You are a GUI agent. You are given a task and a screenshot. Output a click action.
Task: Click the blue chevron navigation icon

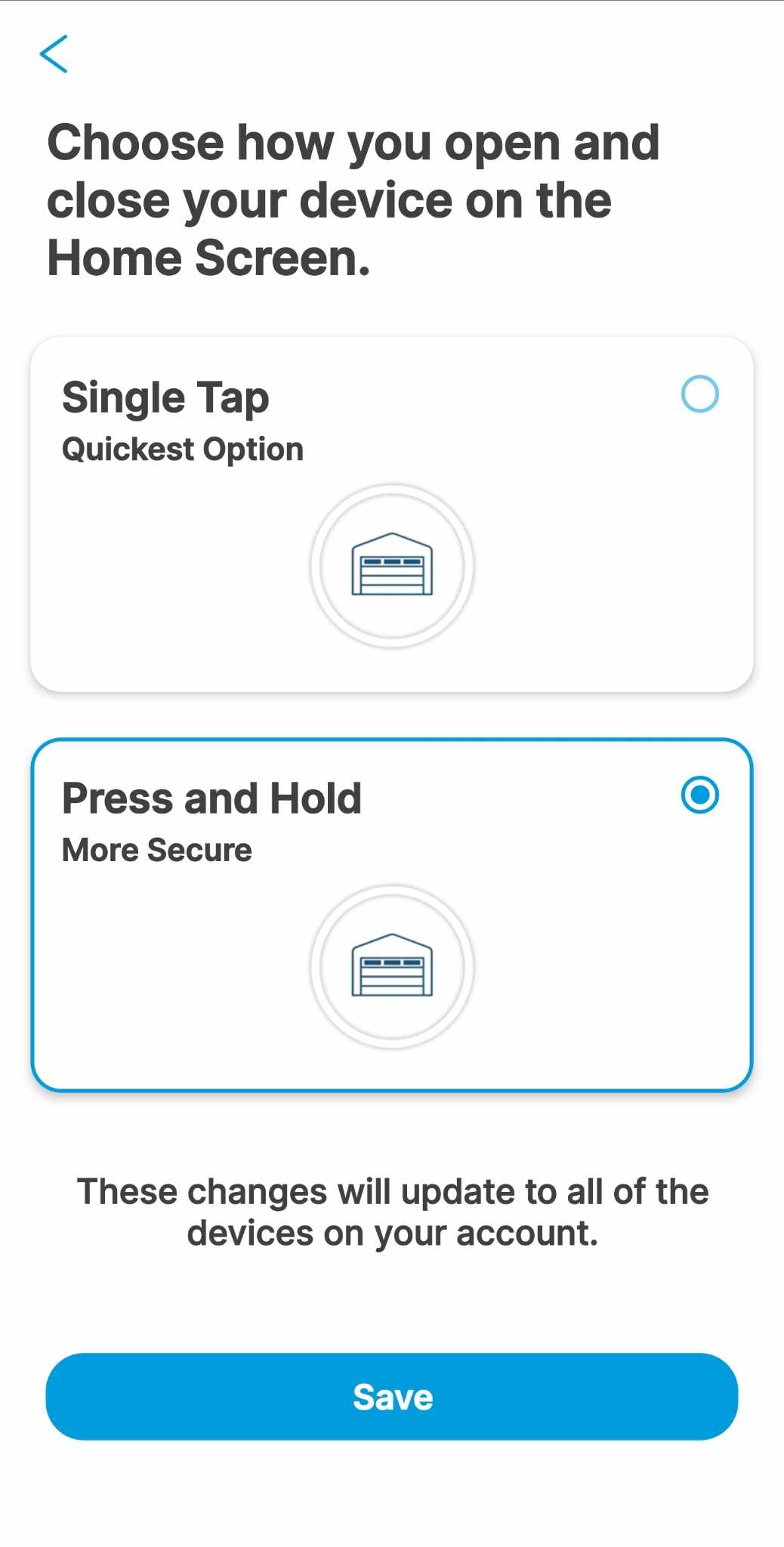pos(56,54)
